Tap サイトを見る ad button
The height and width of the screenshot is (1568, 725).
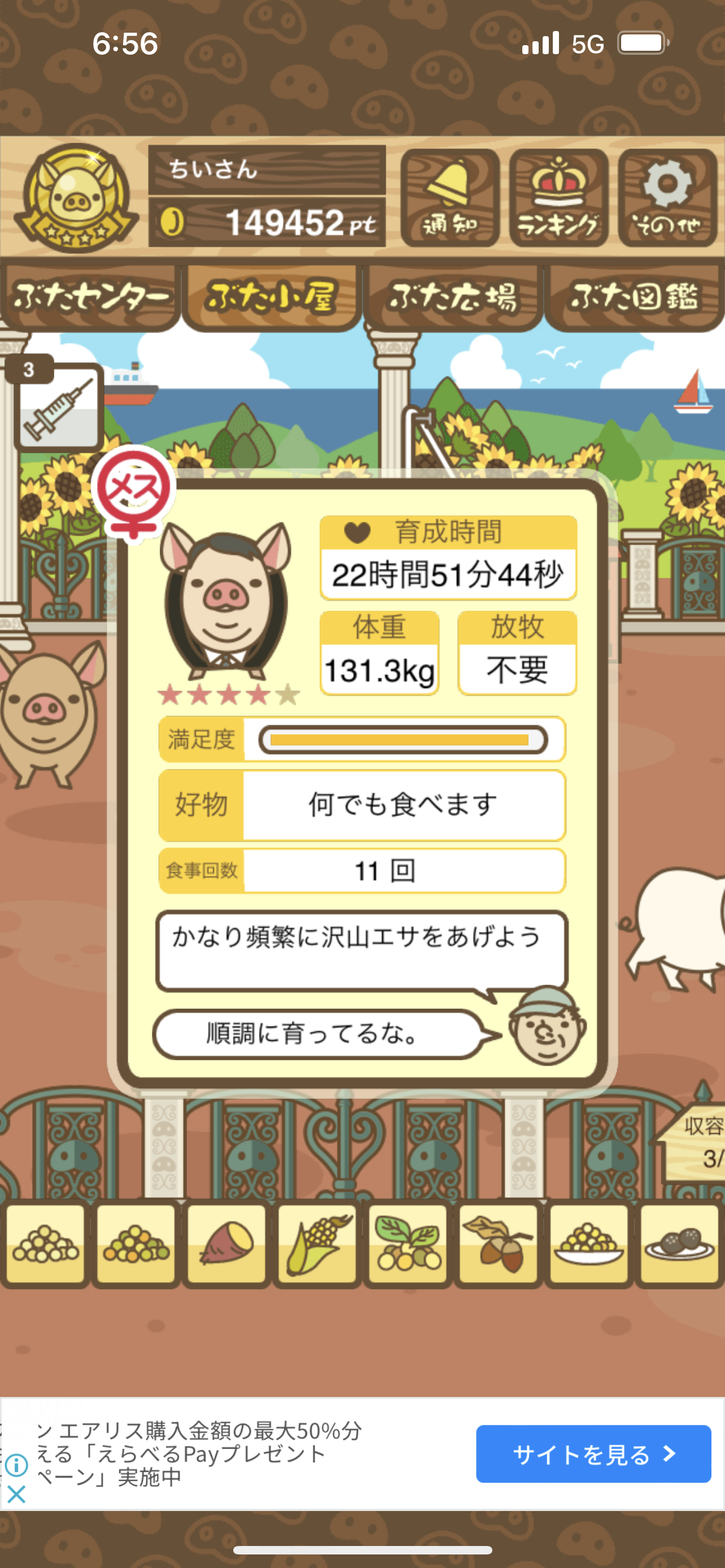click(x=593, y=1453)
